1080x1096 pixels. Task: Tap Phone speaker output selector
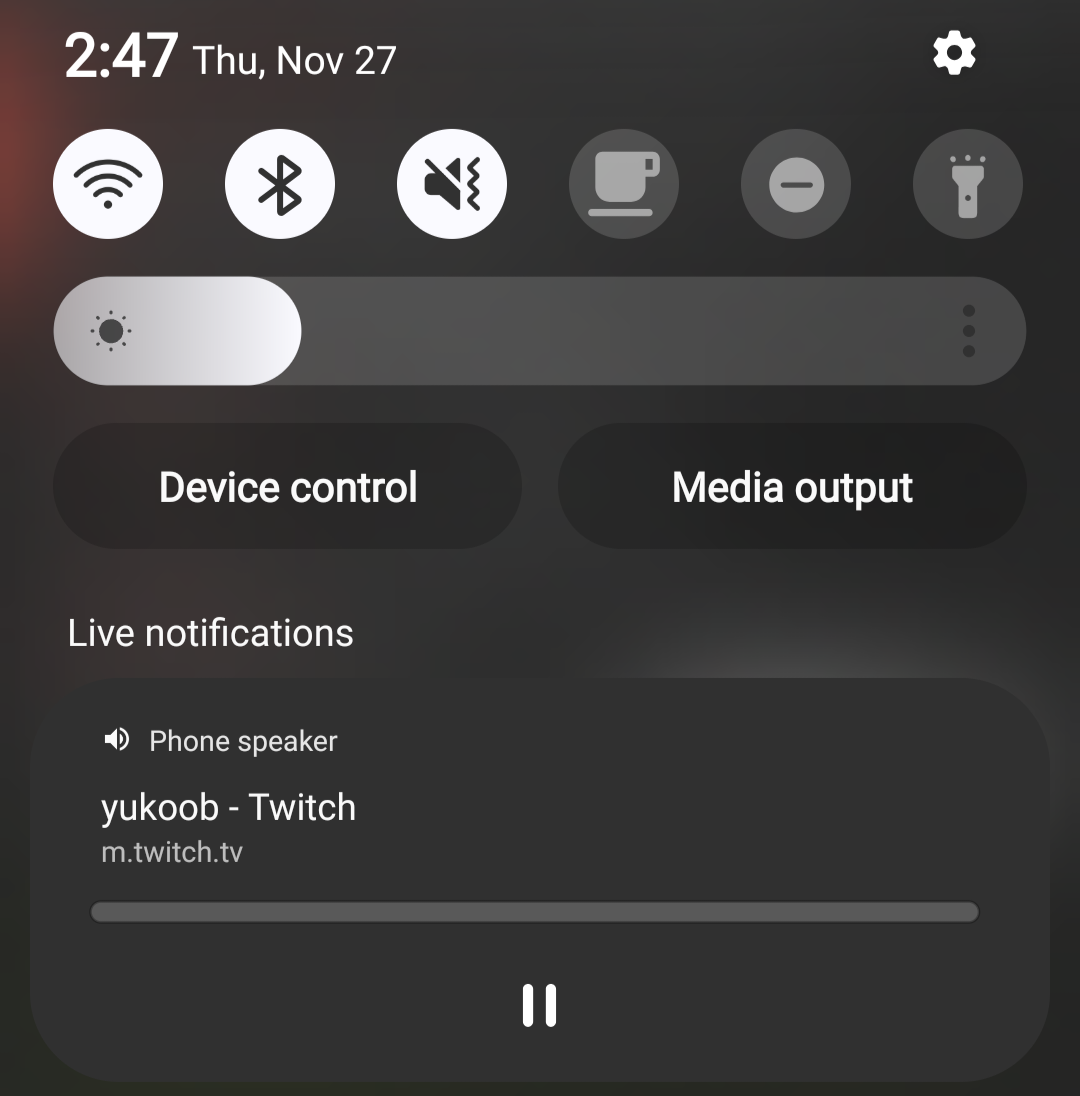pos(222,741)
